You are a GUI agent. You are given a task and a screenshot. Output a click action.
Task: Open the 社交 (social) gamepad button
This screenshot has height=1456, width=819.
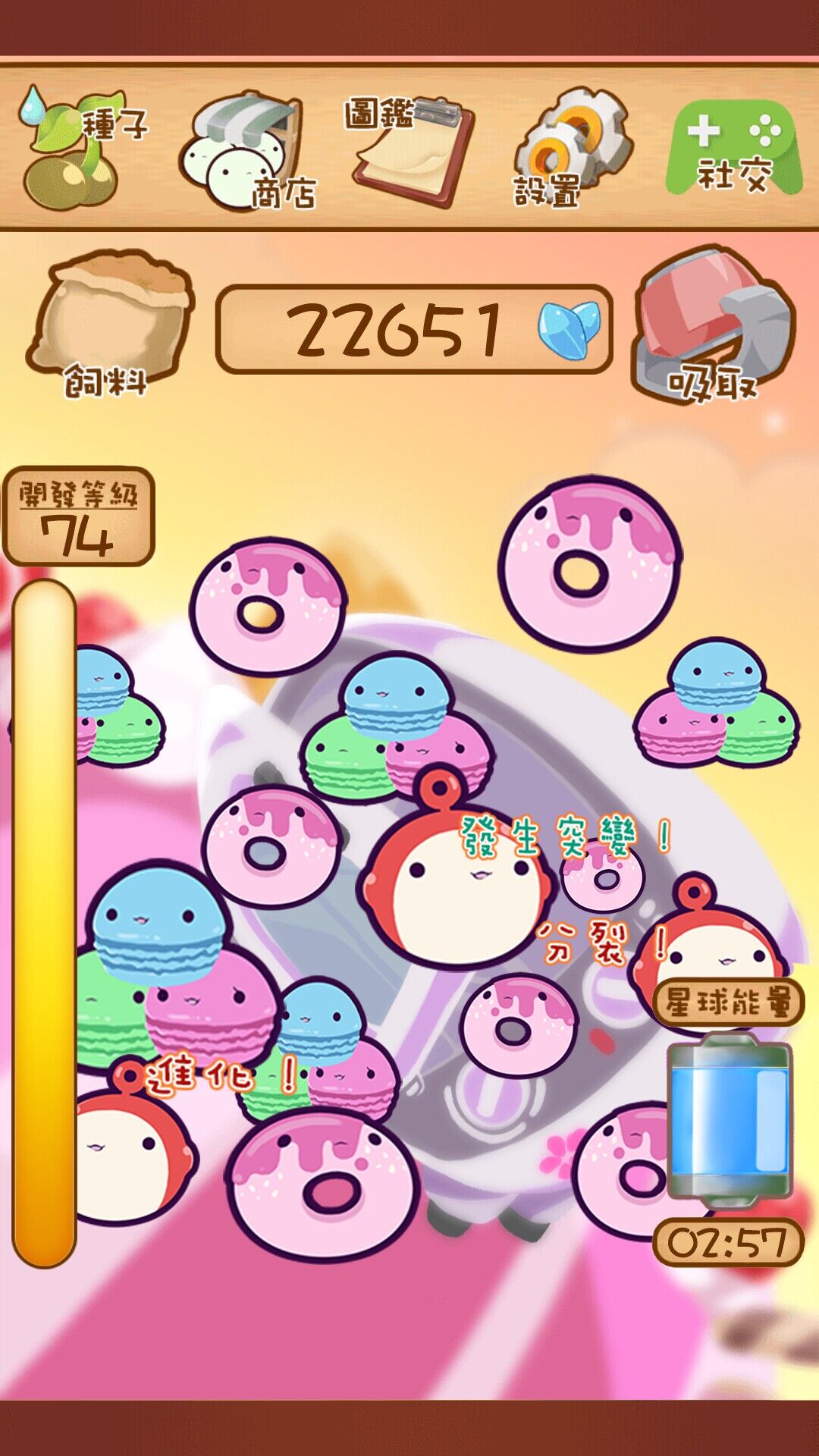(x=733, y=149)
